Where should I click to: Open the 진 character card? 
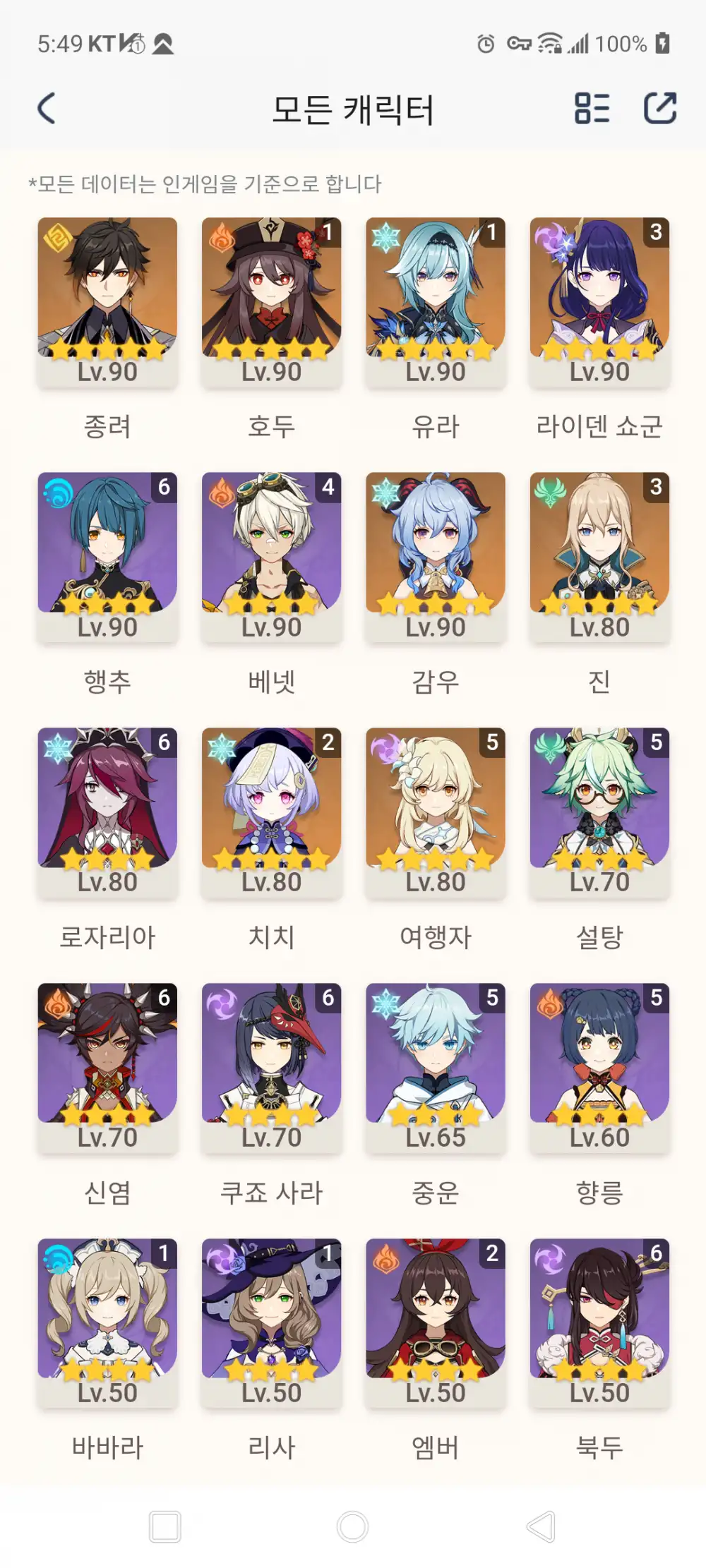click(x=599, y=557)
